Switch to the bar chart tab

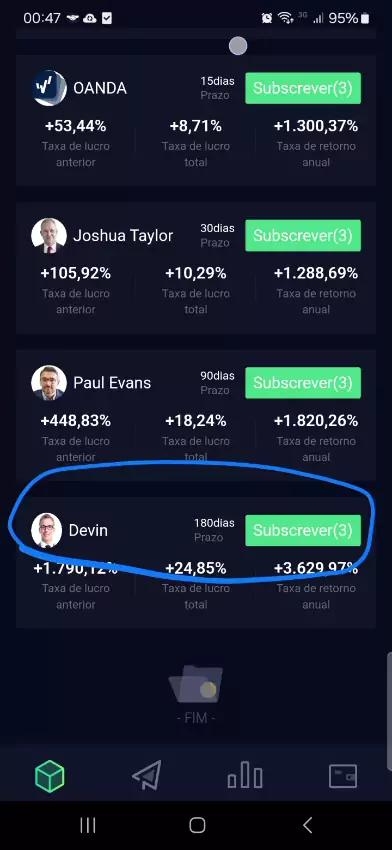click(x=245, y=775)
